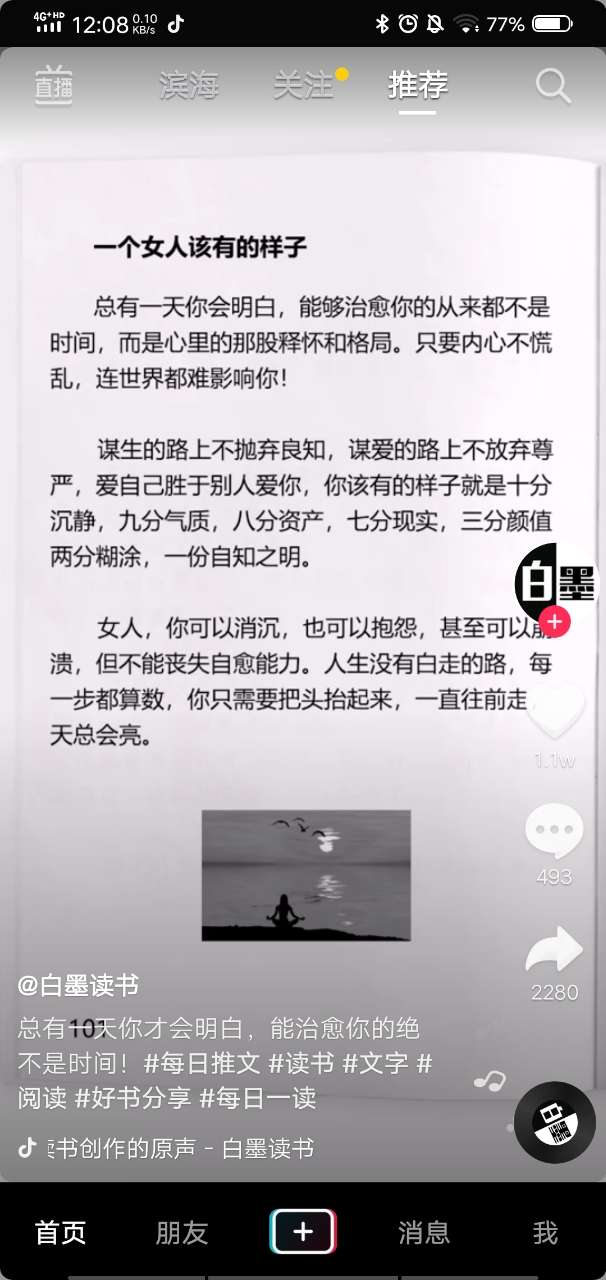The image size is (606, 1280).
Task: Create a new video with plus button
Action: pos(303,1232)
